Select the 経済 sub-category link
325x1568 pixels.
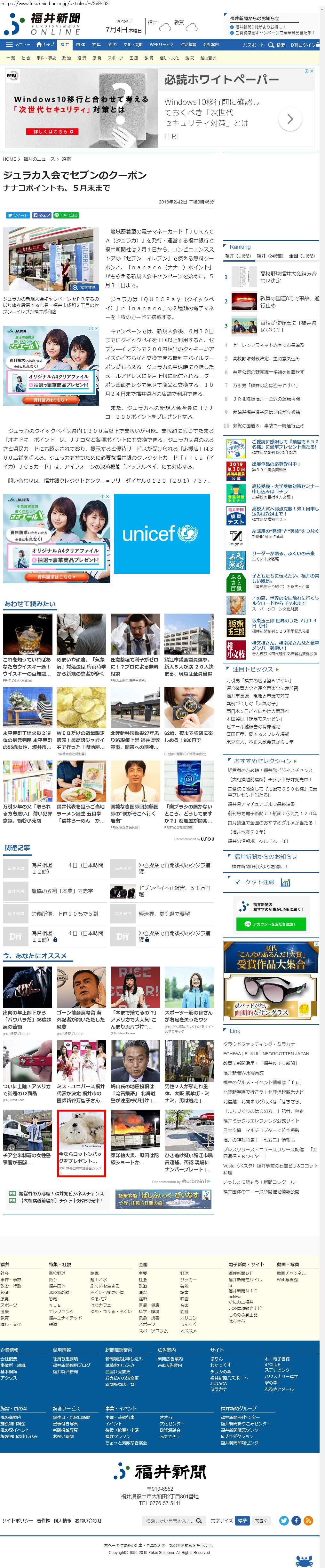[81, 58]
